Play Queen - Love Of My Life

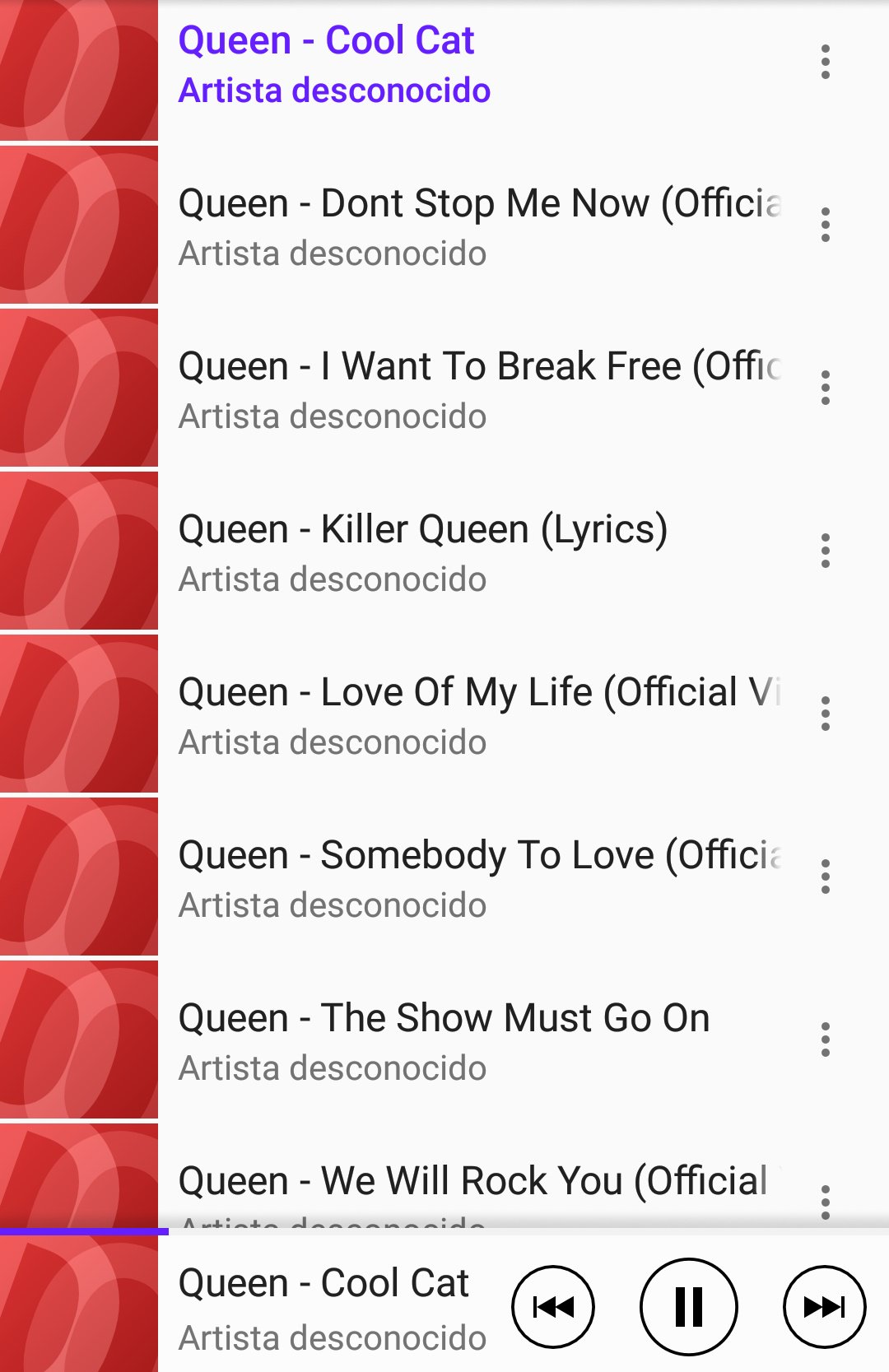(444, 714)
